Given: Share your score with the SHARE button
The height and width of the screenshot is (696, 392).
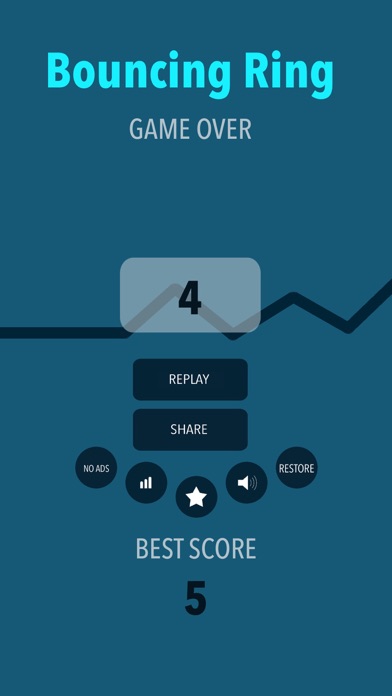Looking at the screenshot, I should (190, 429).
